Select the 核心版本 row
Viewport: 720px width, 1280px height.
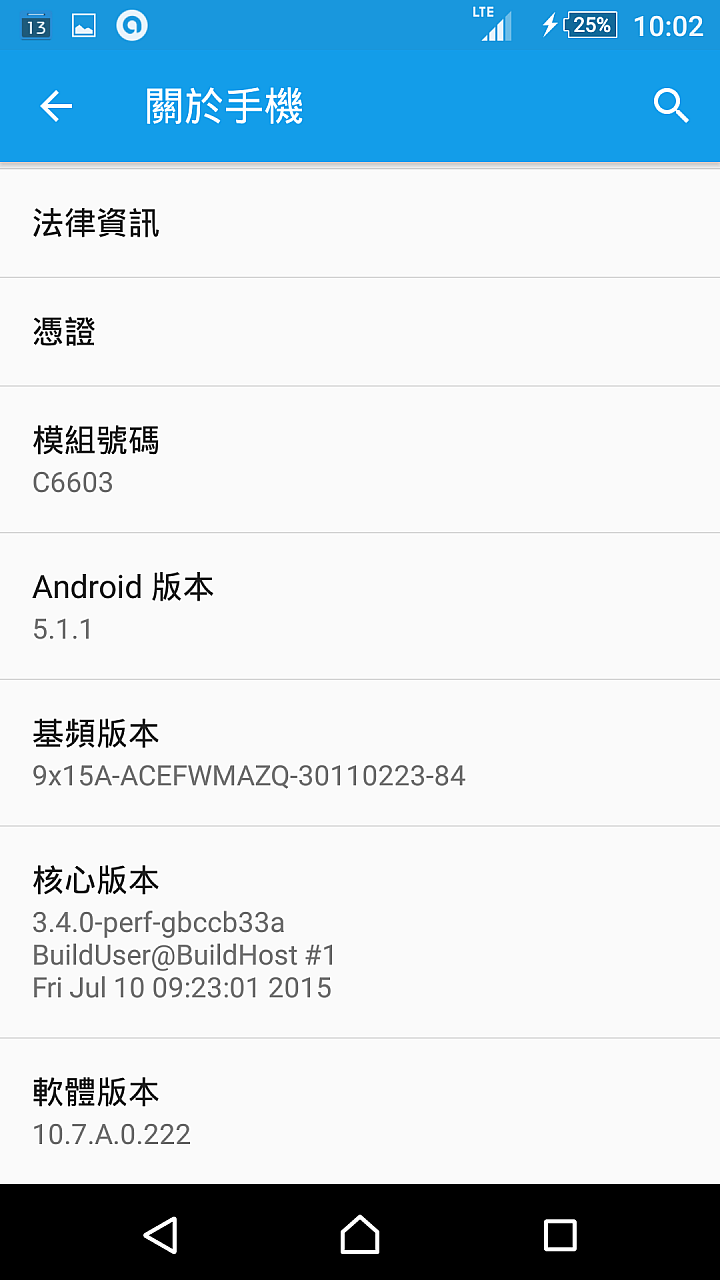(360, 932)
